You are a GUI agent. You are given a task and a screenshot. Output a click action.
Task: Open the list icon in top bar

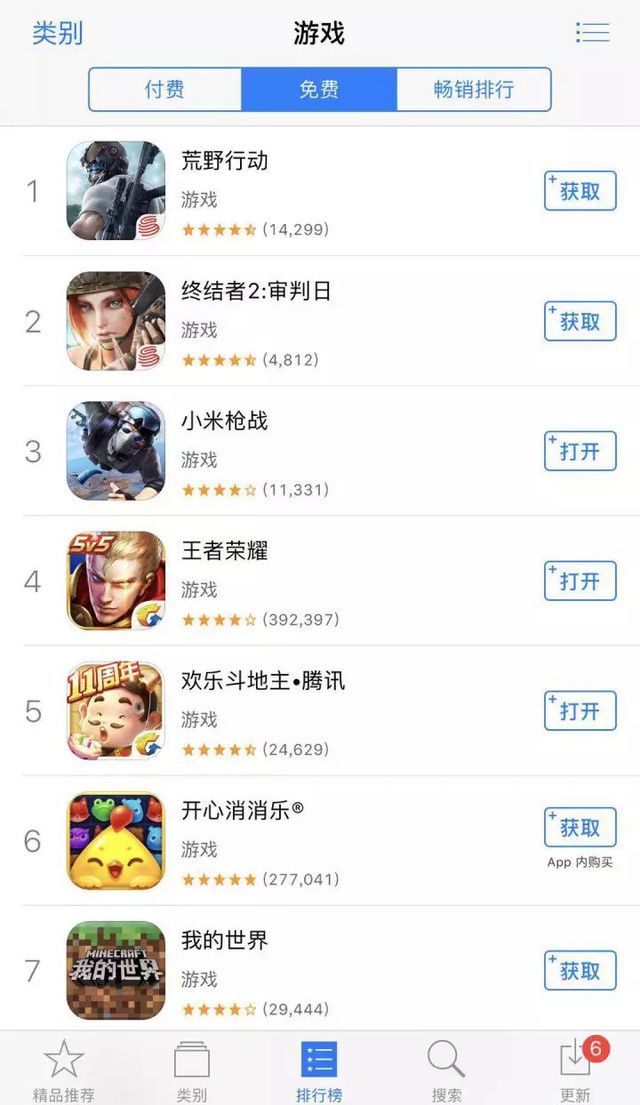coord(592,32)
